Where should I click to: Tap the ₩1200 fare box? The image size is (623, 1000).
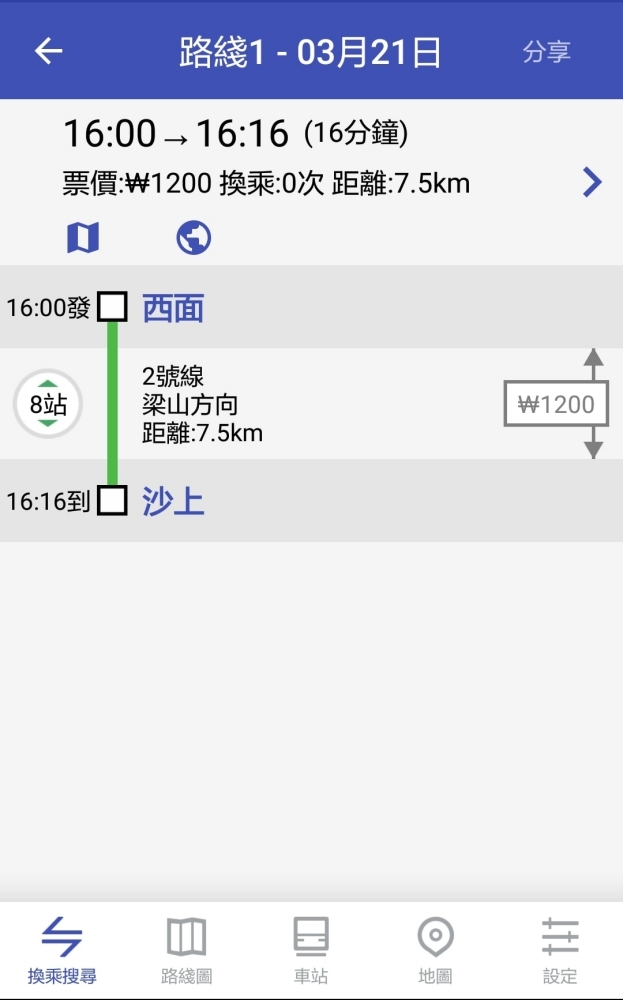coord(556,404)
